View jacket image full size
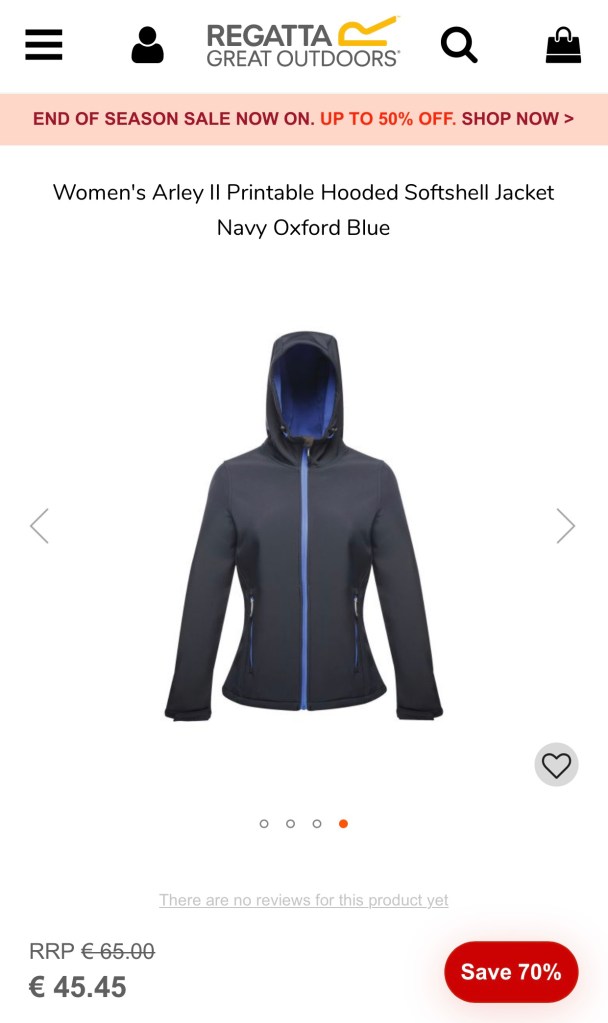The width and height of the screenshot is (608, 1023). coord(304,525)
